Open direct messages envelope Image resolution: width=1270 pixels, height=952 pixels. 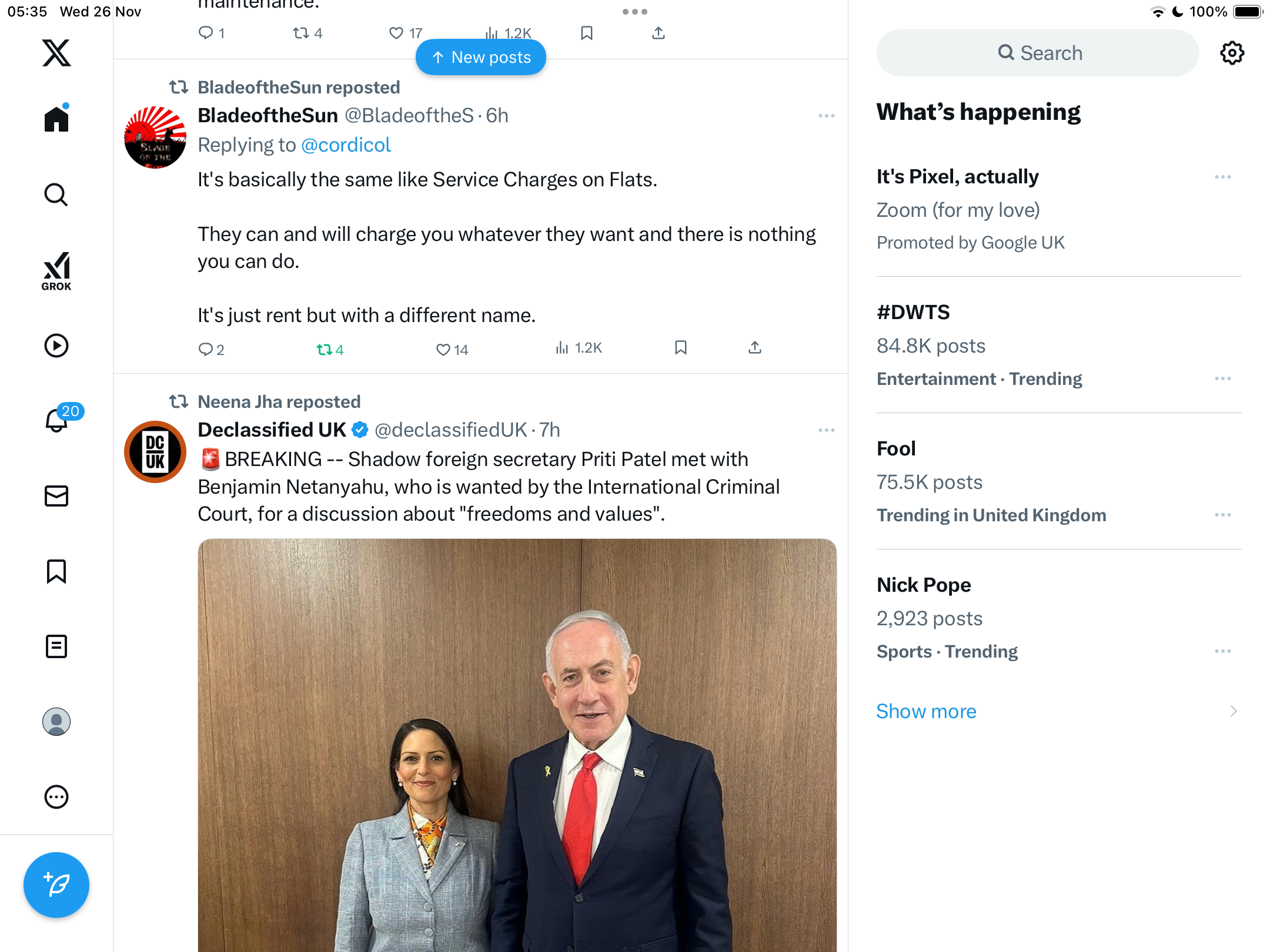tap(56, 496)
